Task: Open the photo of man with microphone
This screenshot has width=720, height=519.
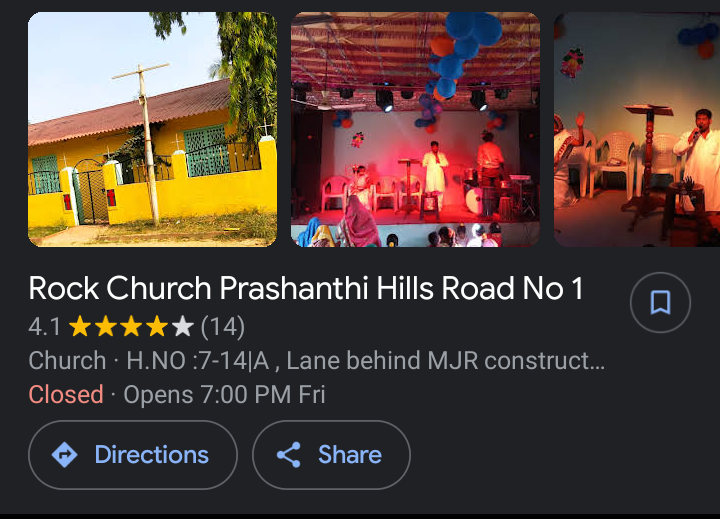Action: pyautogui.click(x=637, y=129)
